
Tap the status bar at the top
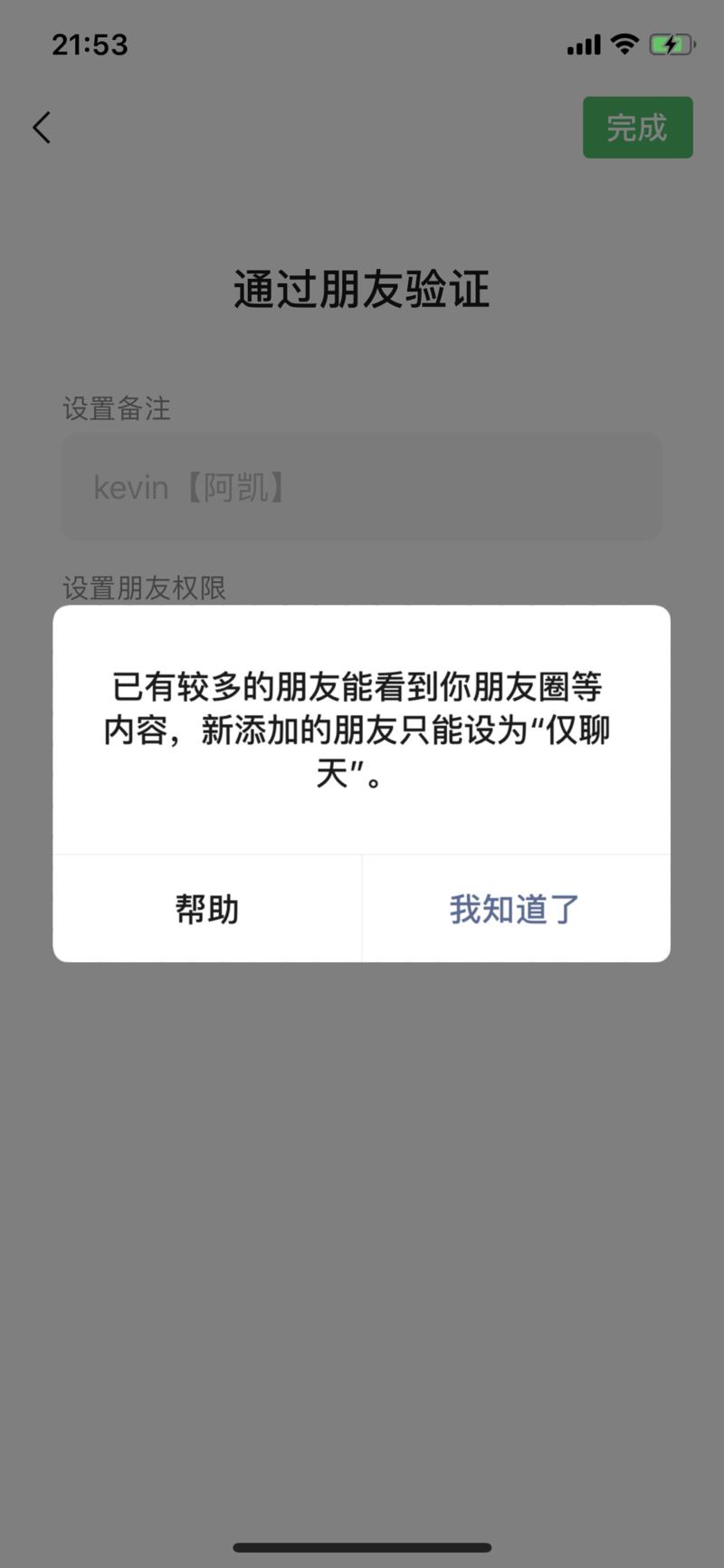coord(362,43)
